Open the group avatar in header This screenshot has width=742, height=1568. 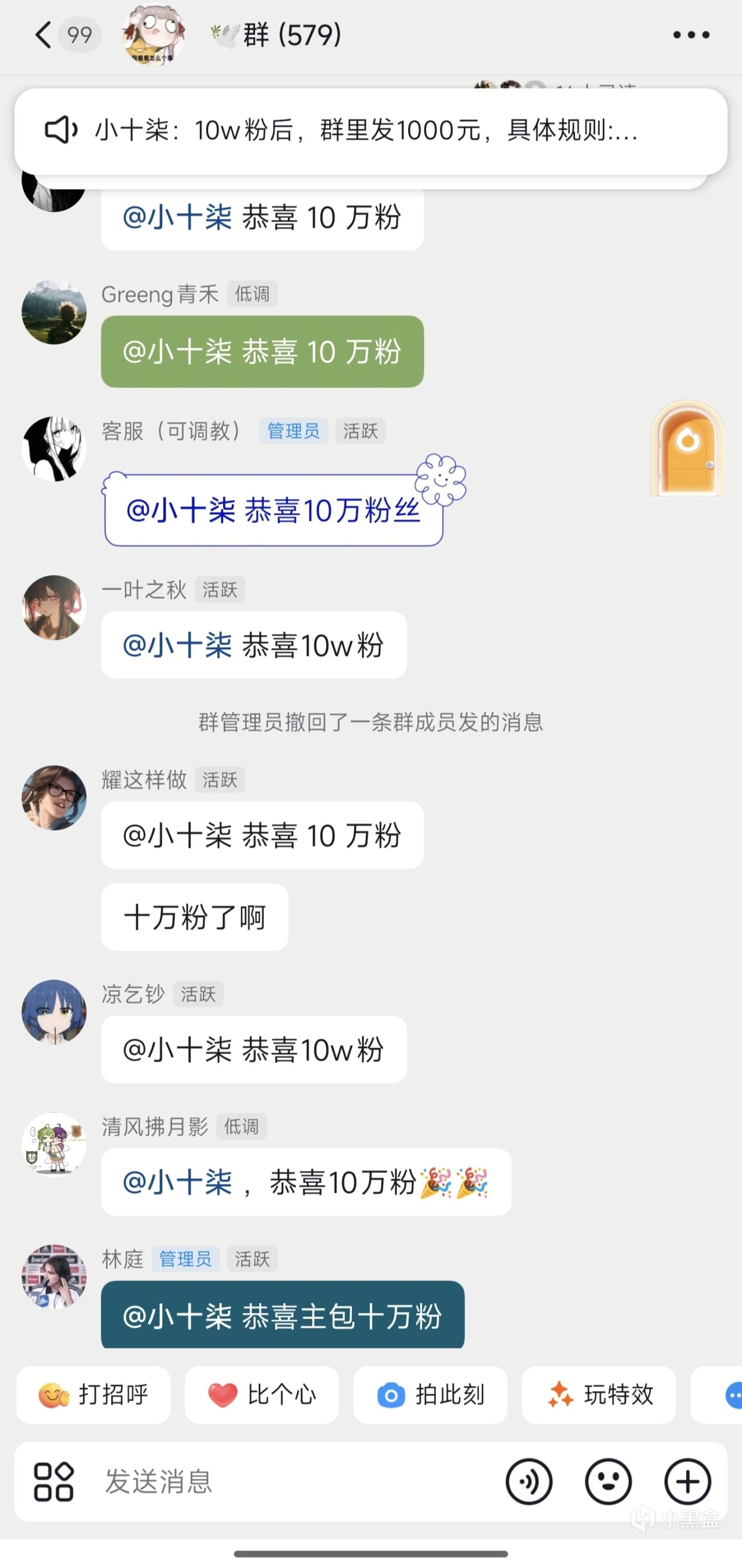click(153, 35)
